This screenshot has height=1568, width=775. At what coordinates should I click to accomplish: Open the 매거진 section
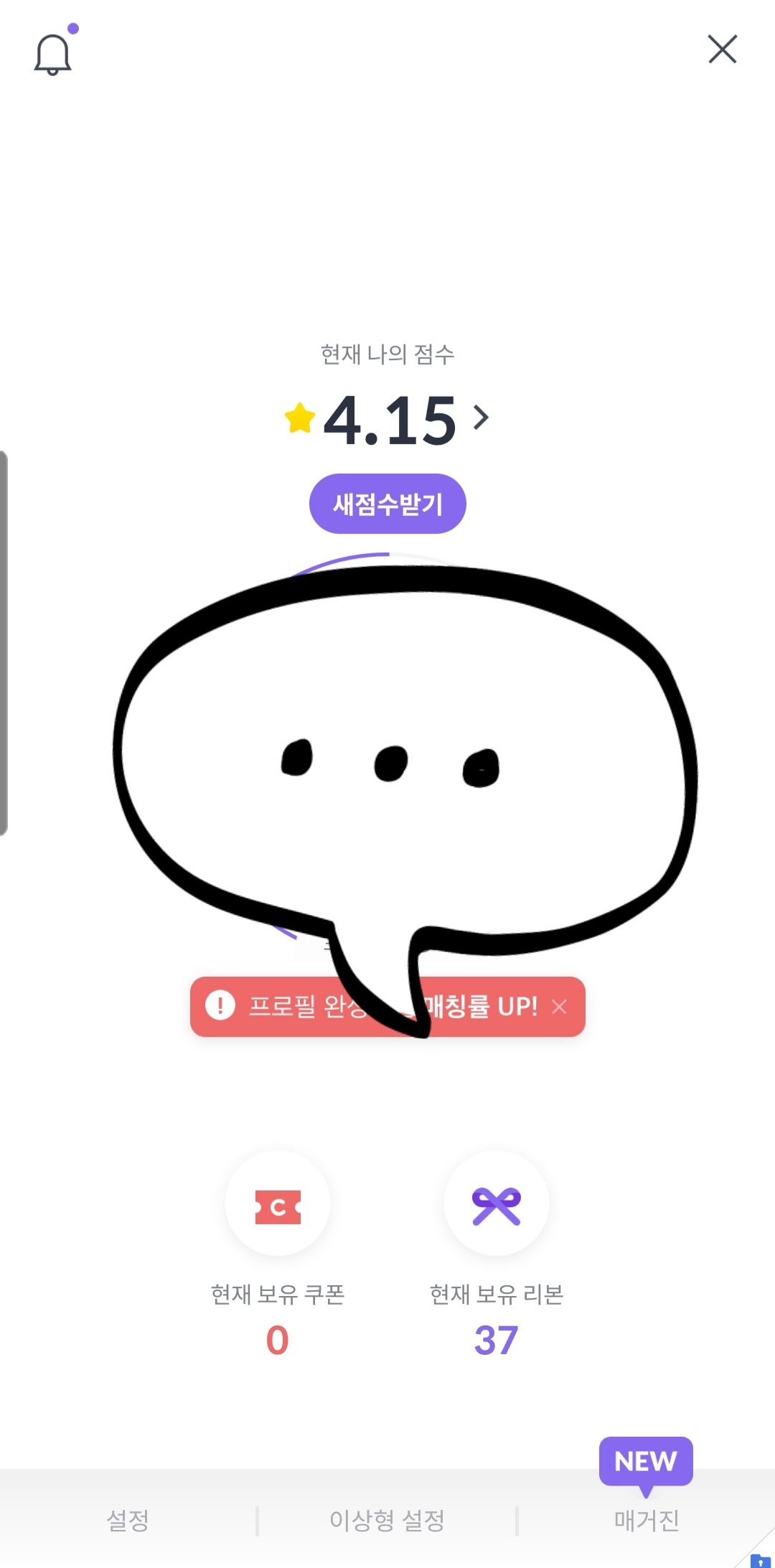pos(646,1520)
